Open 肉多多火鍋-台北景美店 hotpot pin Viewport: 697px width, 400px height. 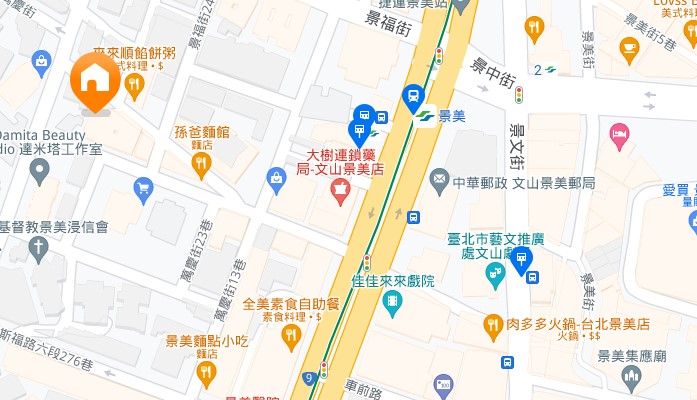click(x=493, y=324)
